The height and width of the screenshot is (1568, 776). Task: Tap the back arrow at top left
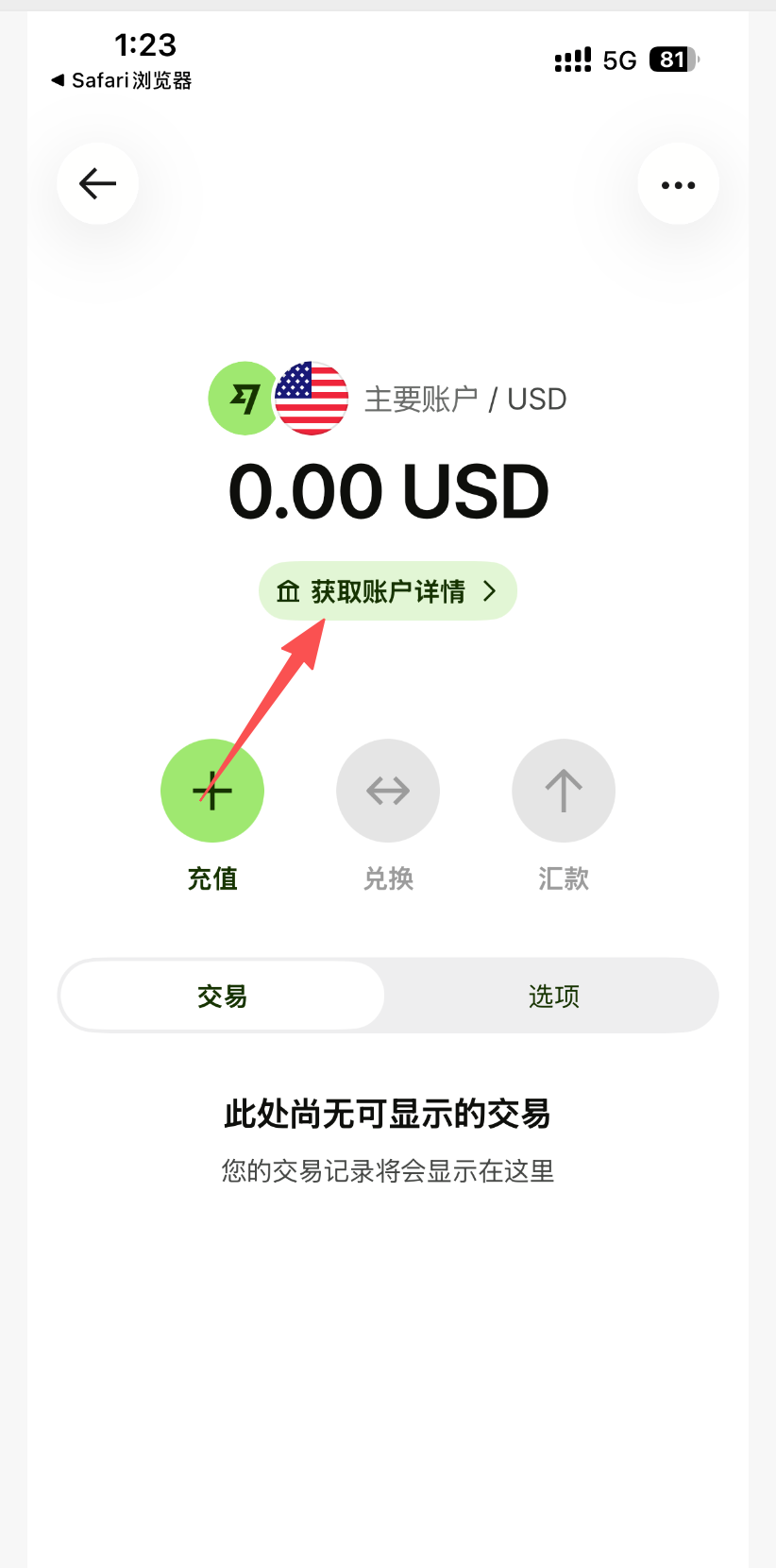pos(97,184)
